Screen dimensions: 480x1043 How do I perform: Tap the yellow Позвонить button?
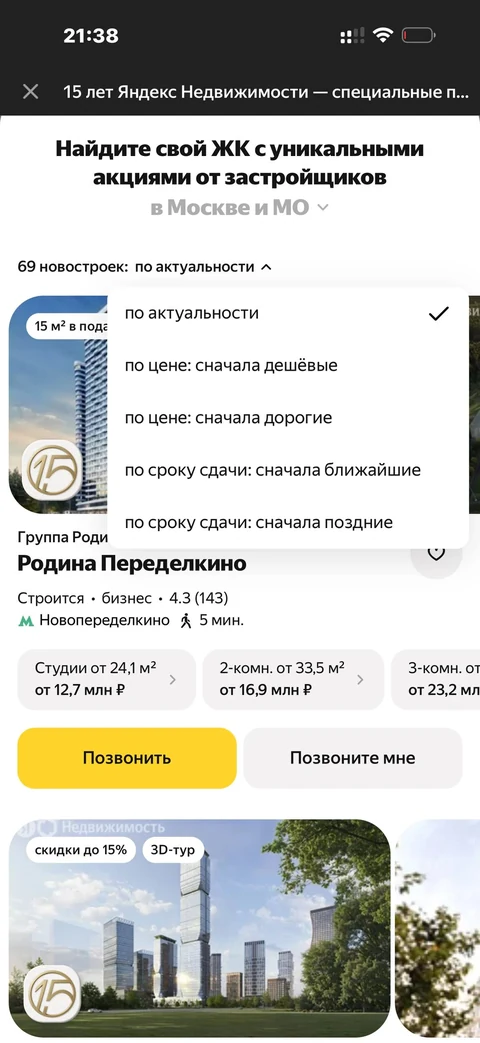click(127, 758)
